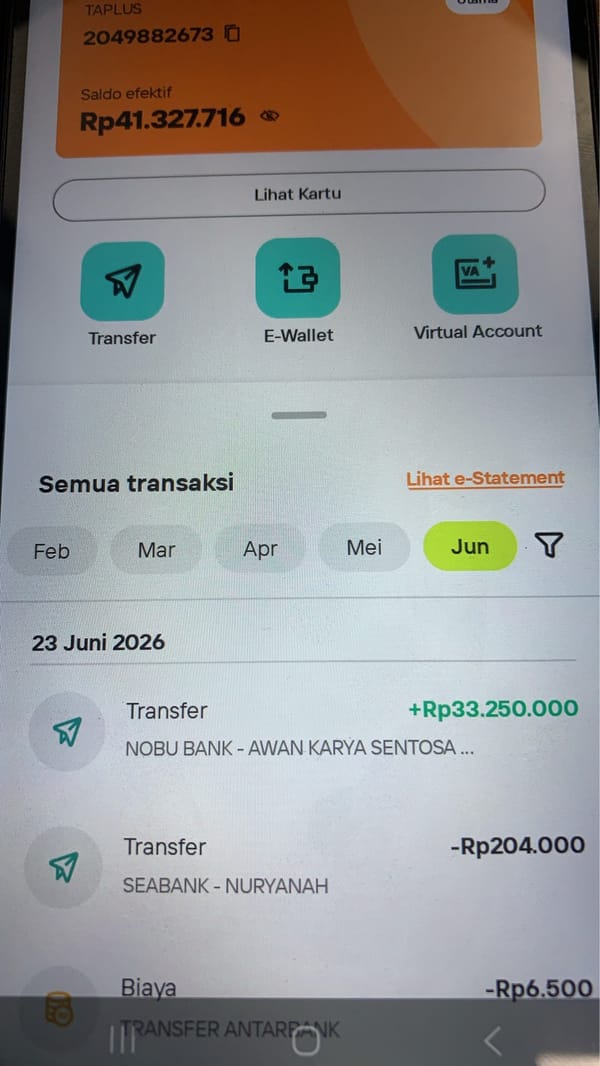Go back with the system back button
Image resolution: width=600 pixels, height=1066 pixels.
494,1041
